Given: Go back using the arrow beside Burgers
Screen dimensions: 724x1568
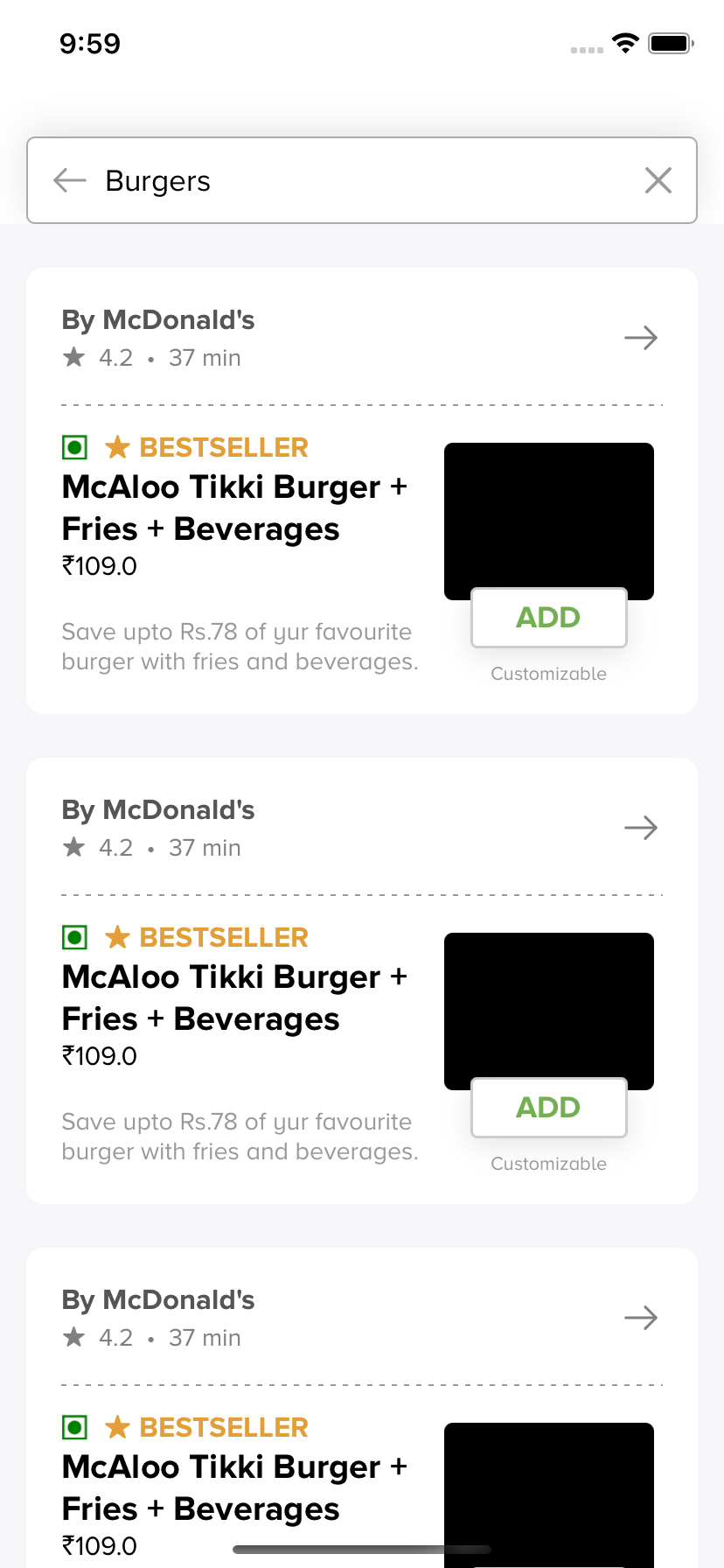Looking at the screenshot, I should [x=70, y=180].
